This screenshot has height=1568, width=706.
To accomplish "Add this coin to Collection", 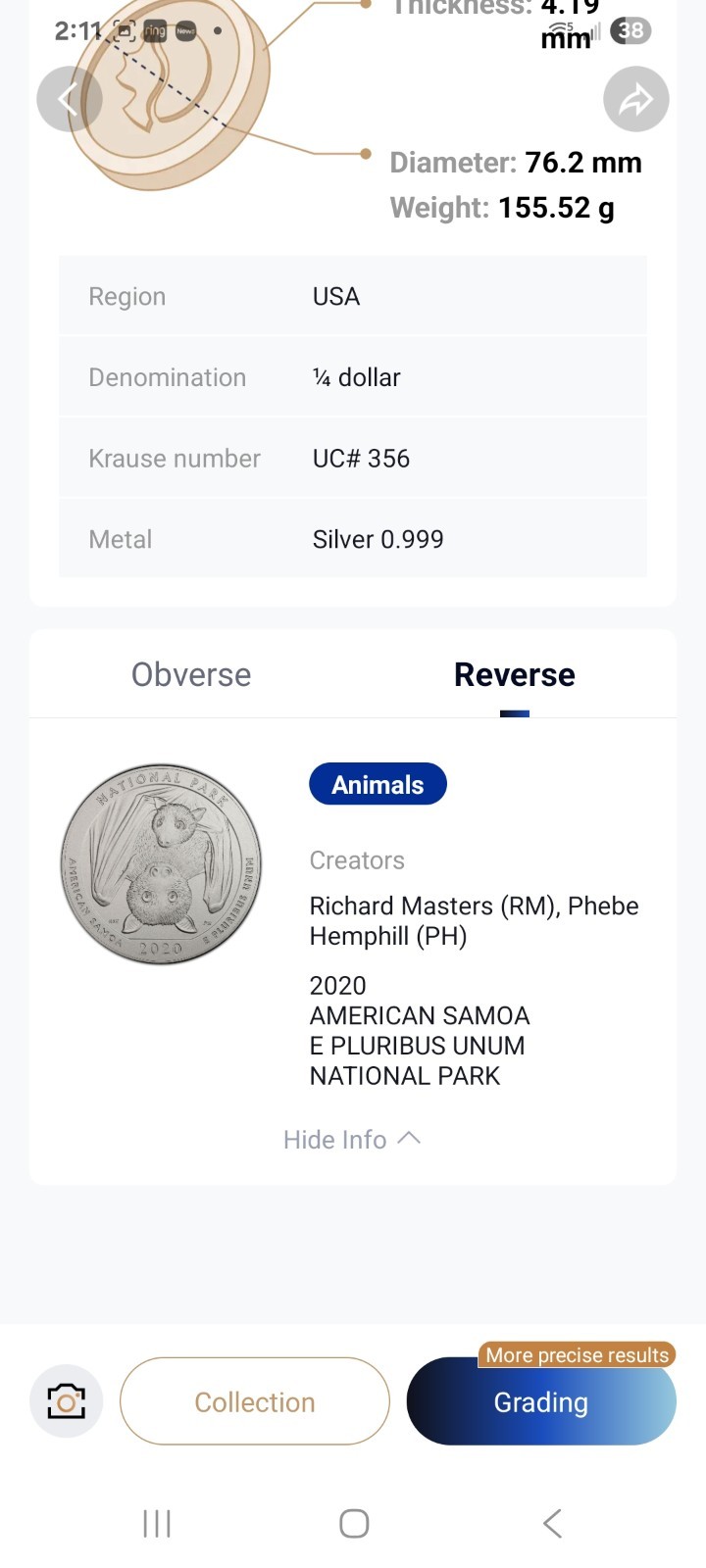I will click(255, 1401).
